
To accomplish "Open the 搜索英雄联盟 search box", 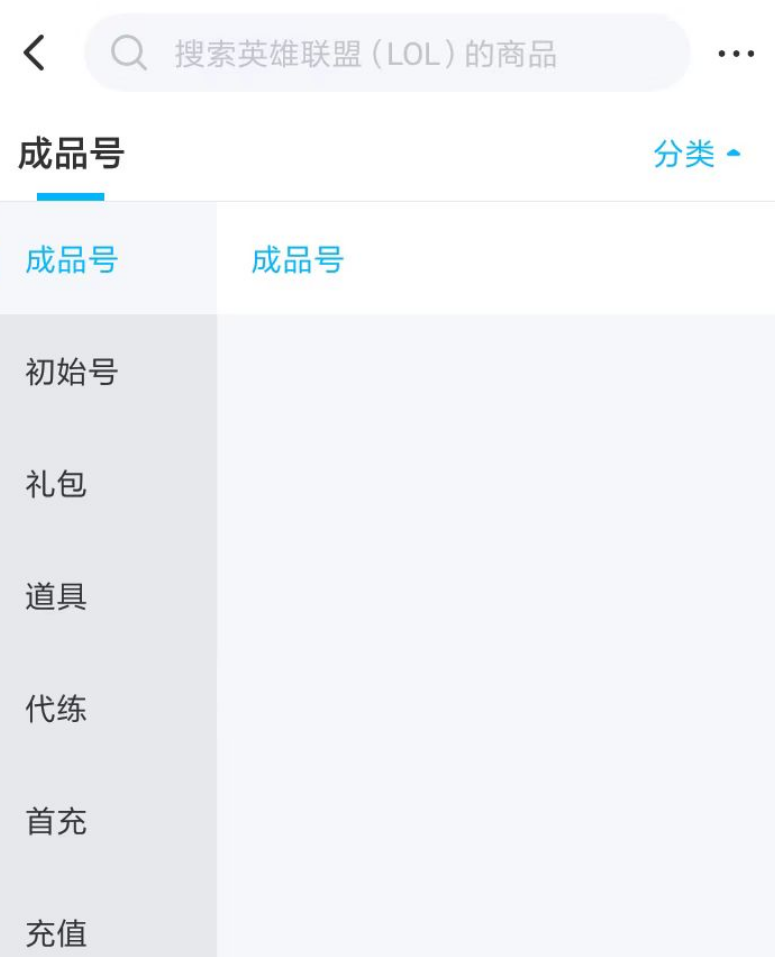I will pyautogui.click(x=387, y=53).
